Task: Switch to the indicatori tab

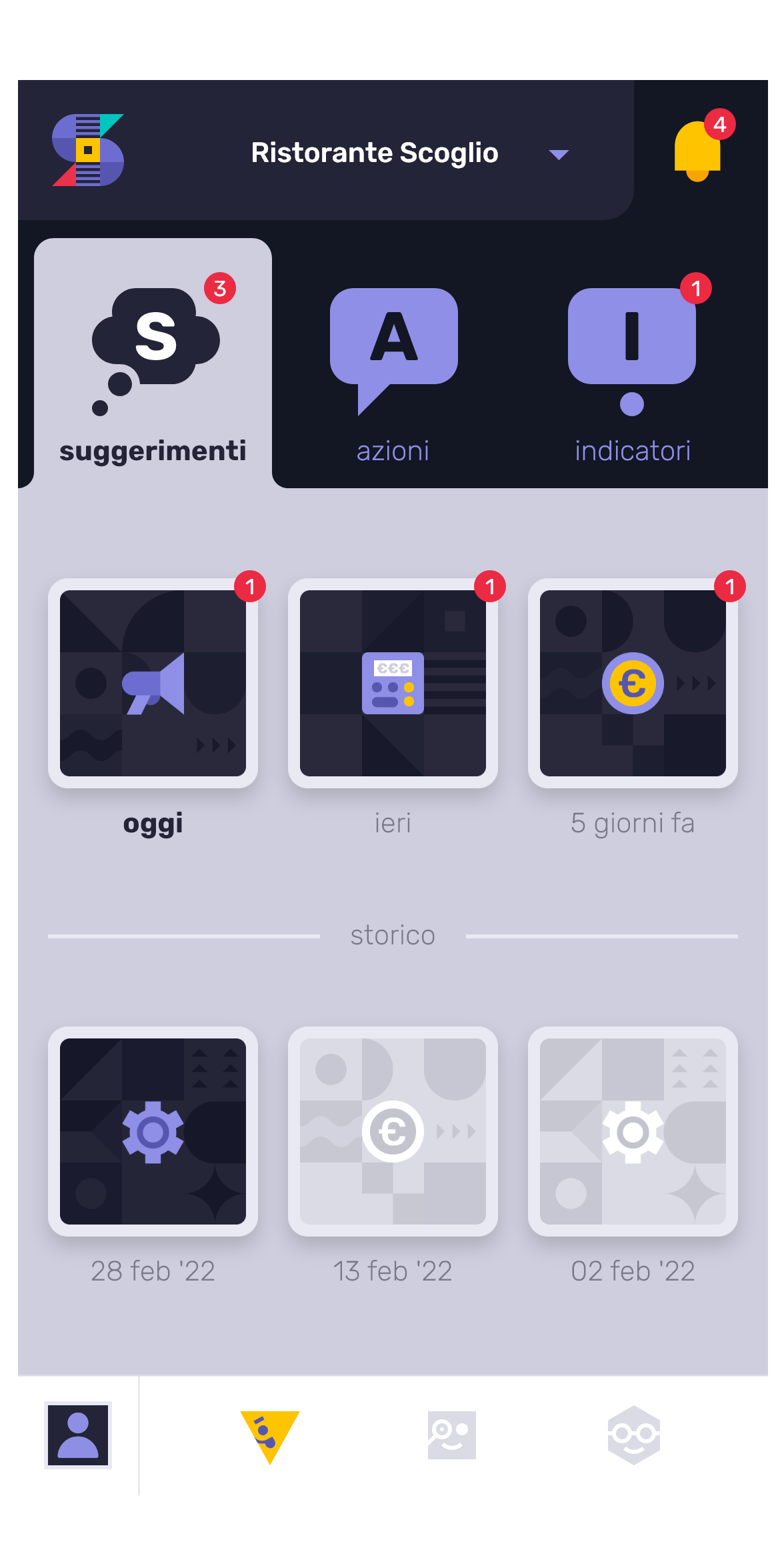Action: tap(632, 373)
